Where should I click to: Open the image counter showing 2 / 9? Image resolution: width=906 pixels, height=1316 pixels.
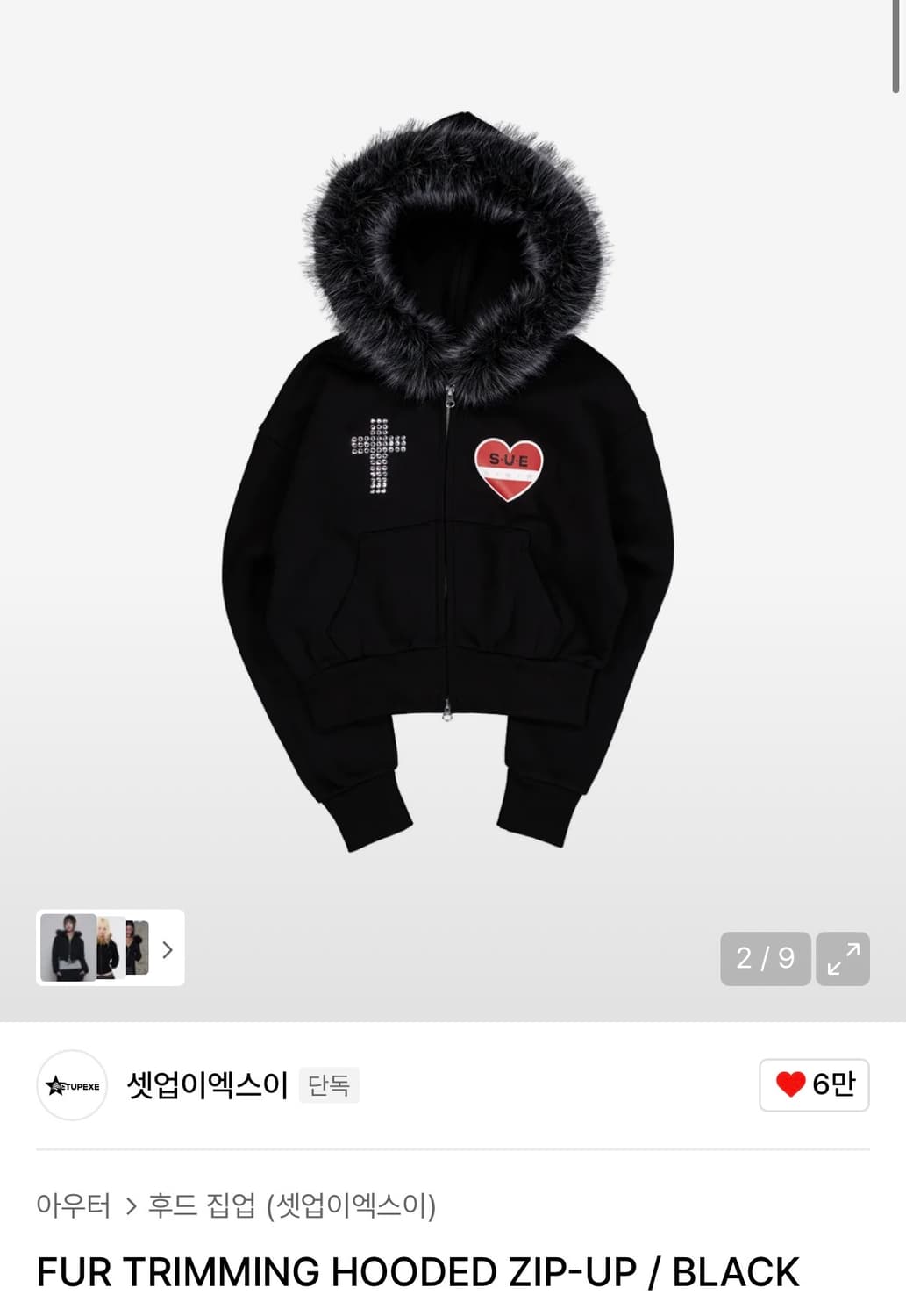[x=765, y=959]
